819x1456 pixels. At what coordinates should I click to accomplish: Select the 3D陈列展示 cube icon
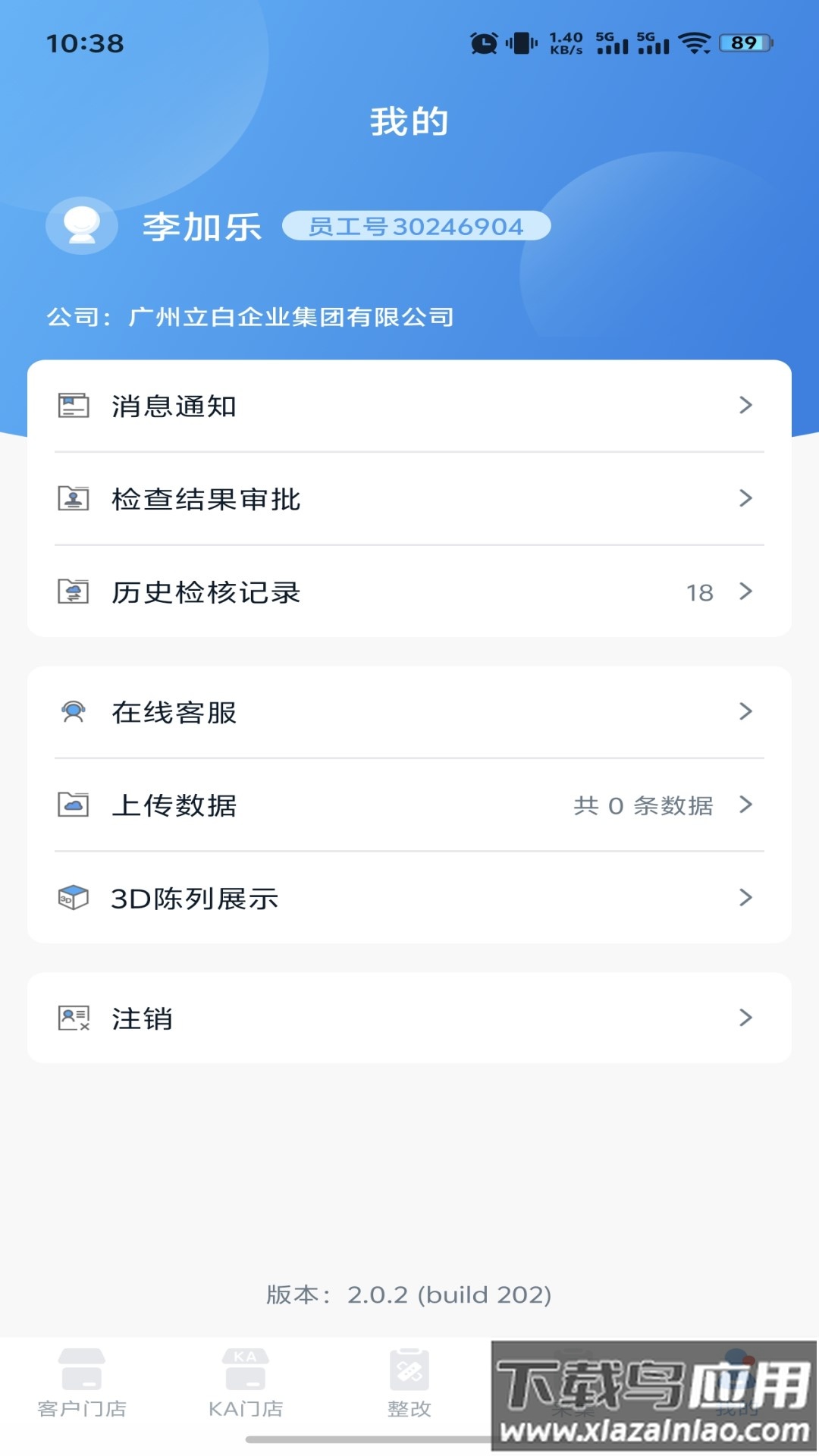coord(74,899)
